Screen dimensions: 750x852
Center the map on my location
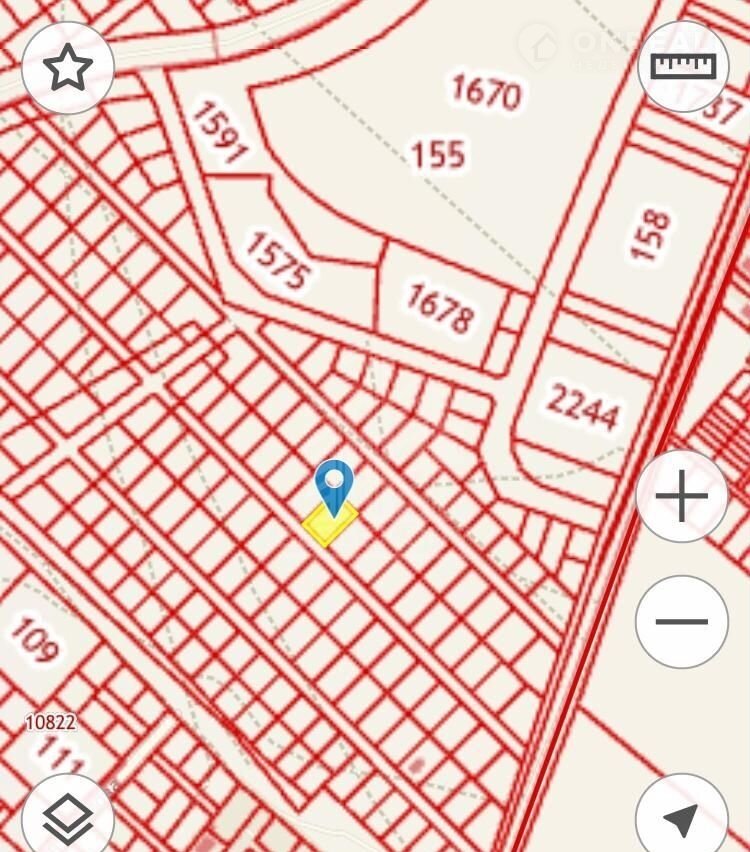682,819
